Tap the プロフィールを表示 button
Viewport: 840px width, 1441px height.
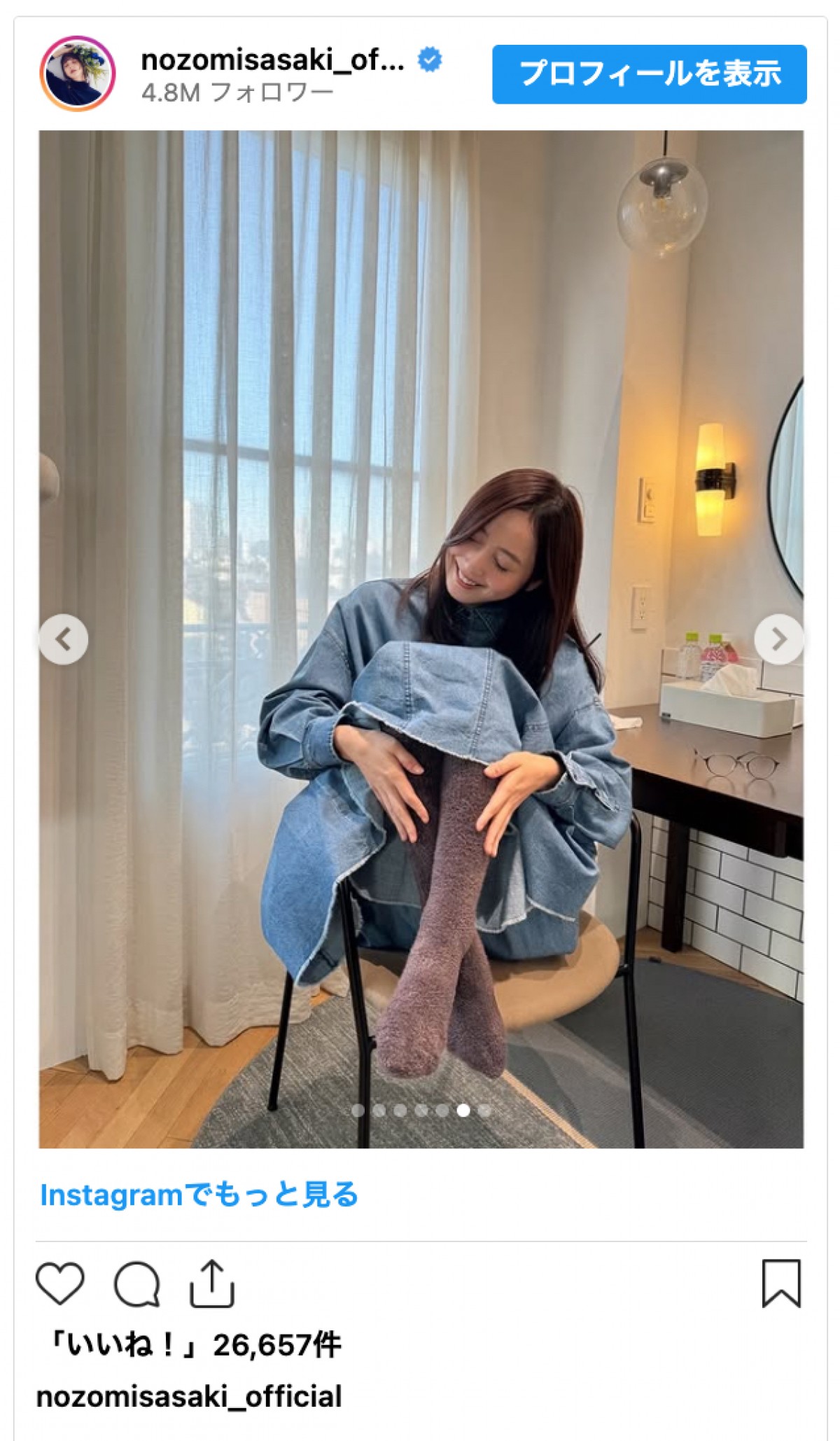pyautogui.click(x=649, y=74)
